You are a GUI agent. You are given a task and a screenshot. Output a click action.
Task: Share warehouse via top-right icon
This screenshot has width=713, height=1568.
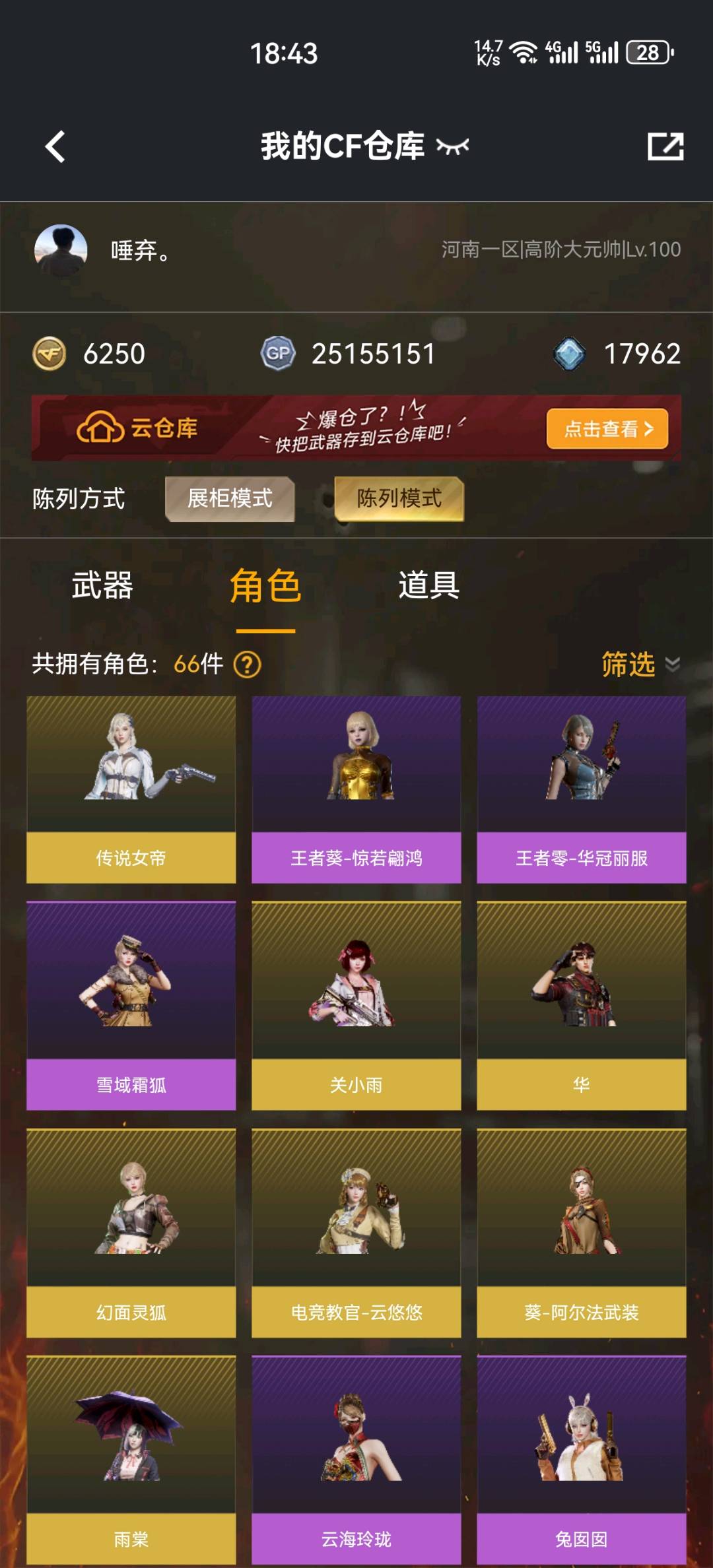[x=665, y=147]
